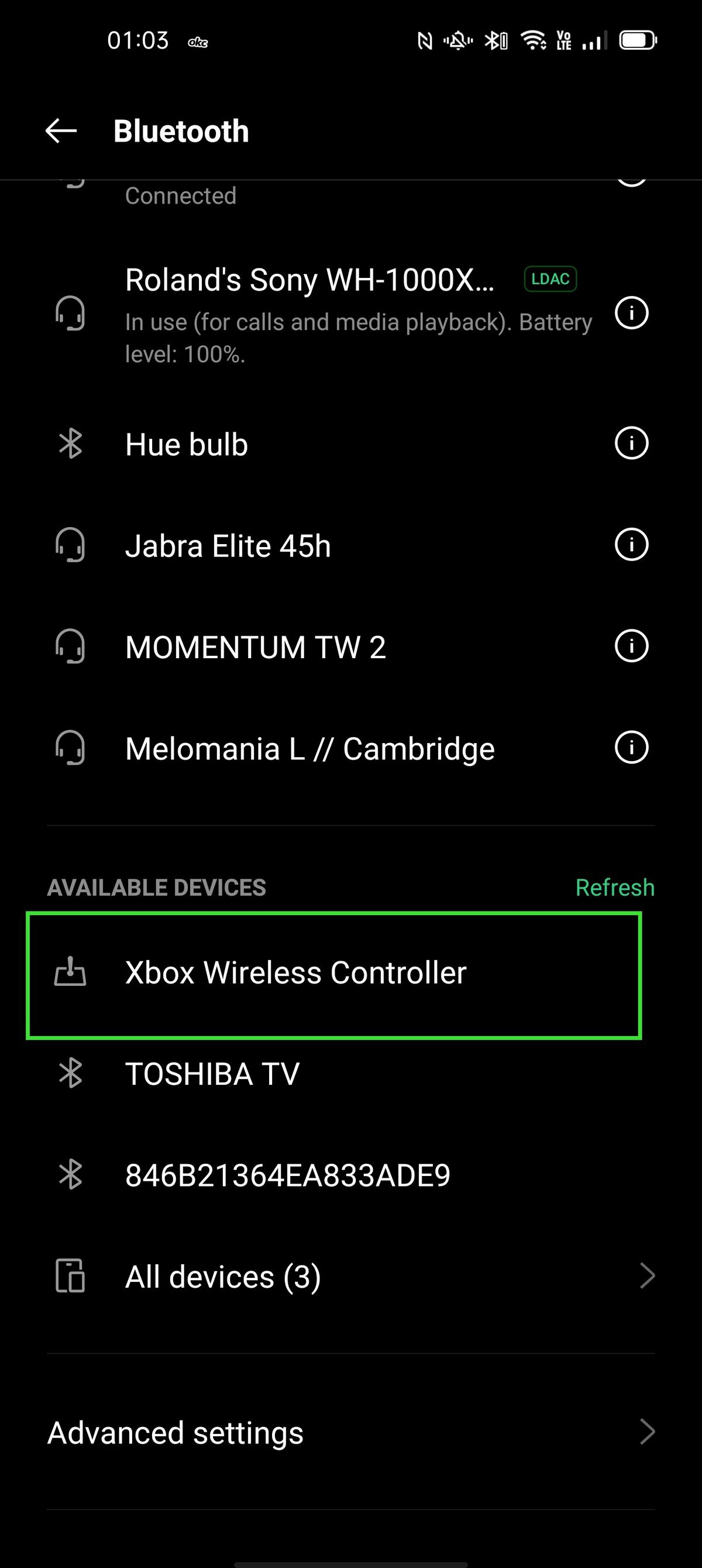This screenshot has height=1568, width=702.
Task: Refresh the available devices list
Action: tap(614, 888)
